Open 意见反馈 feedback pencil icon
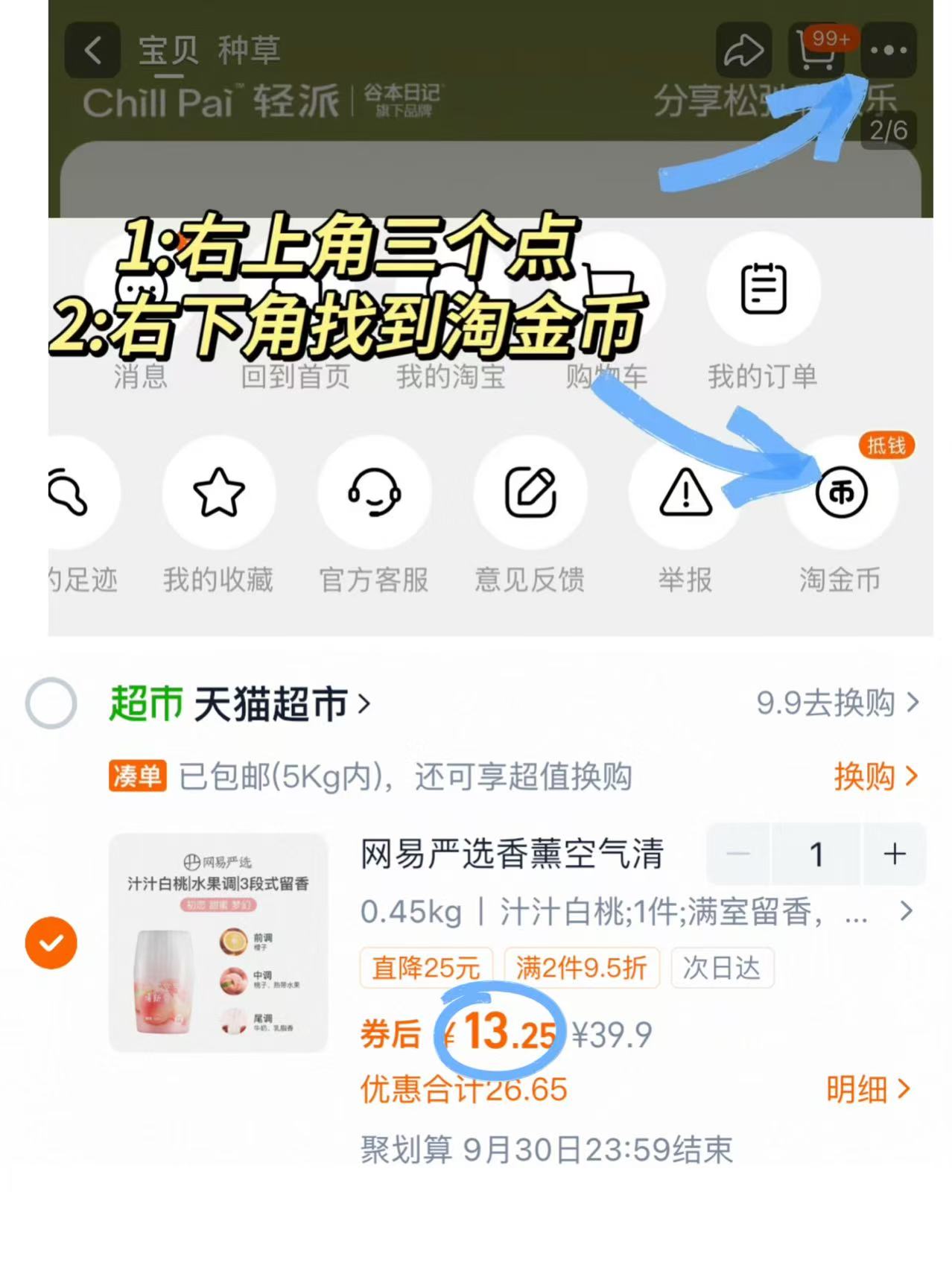Viewport: 952px width, 1271px height. (x=530, y=493)
